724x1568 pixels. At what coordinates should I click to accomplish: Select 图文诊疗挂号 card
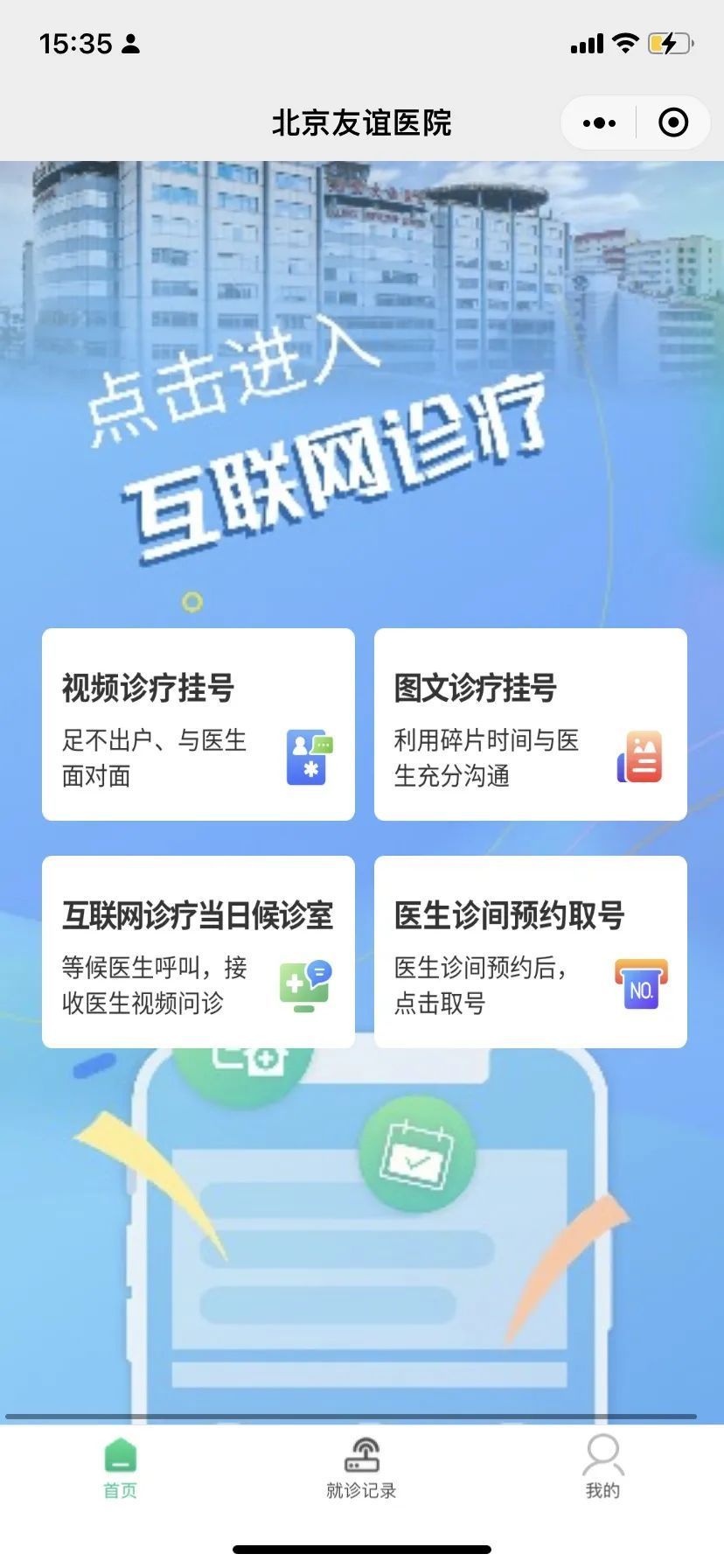click(531, 724)
